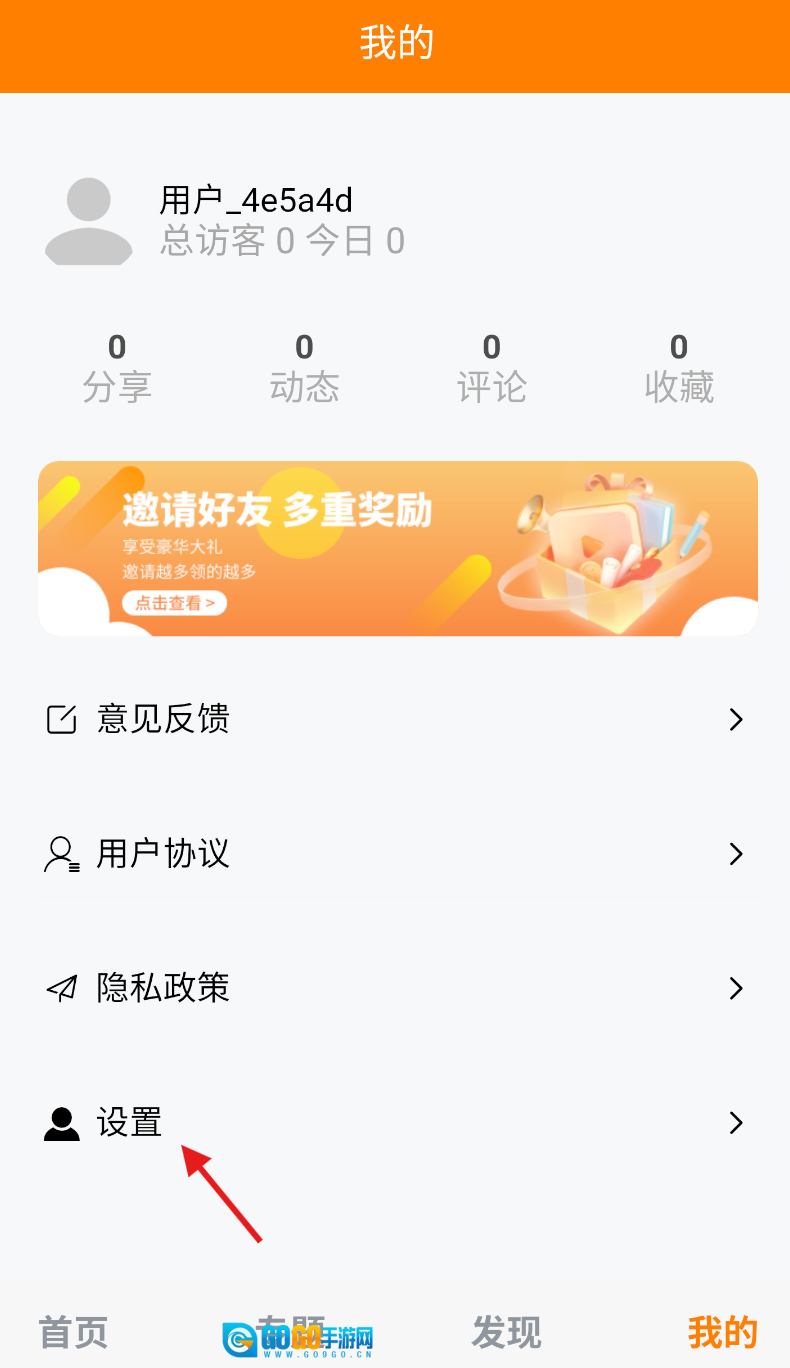View my 分享 shares count
This screenshot has width=790, height=1368.
117,368
